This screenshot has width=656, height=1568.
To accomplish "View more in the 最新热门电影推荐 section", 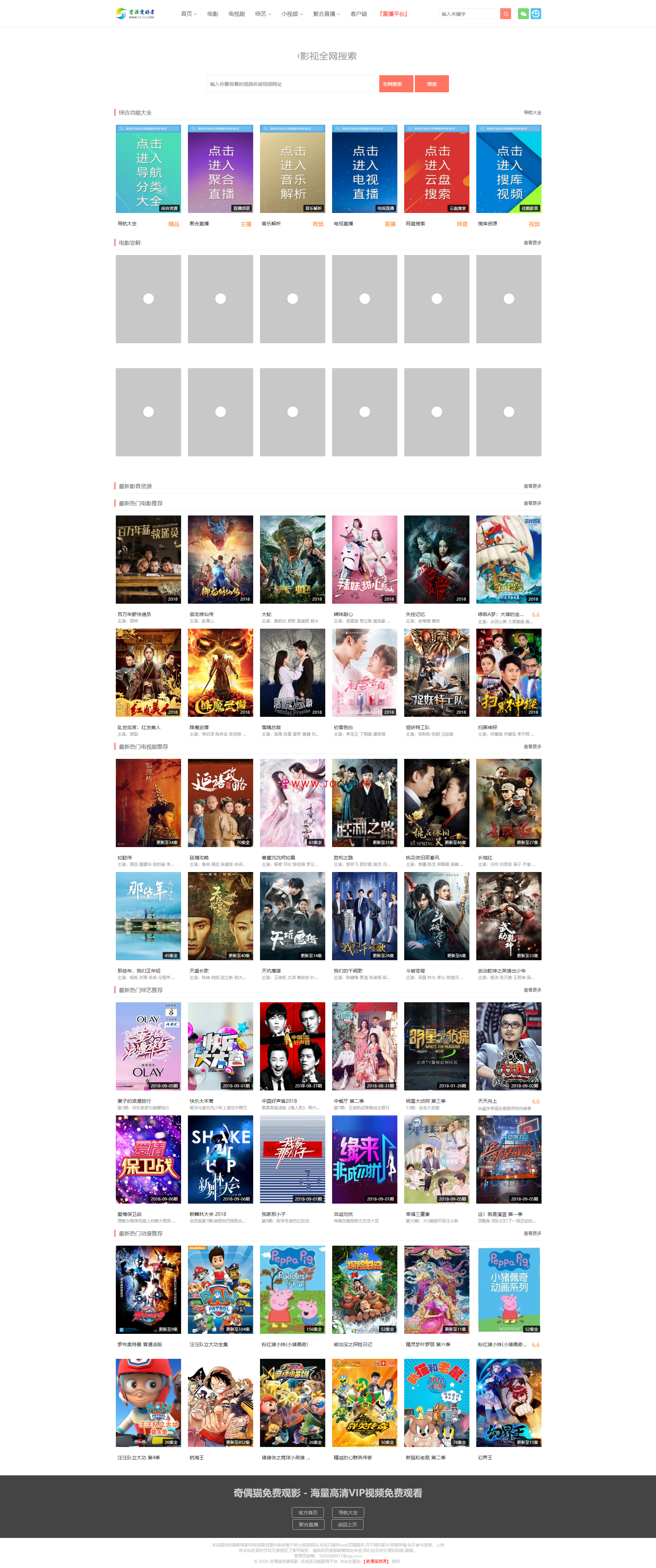I will 532,504.
